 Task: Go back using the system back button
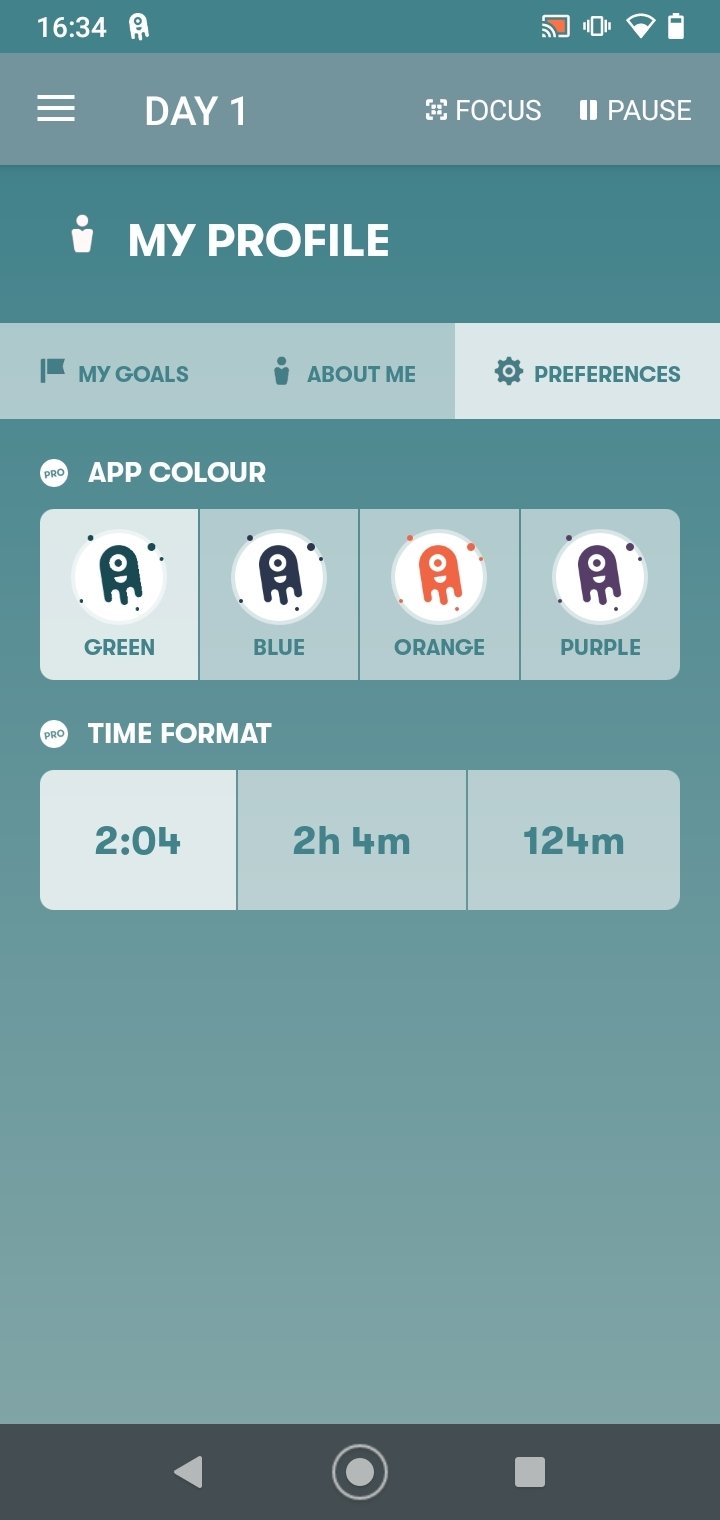coord(188,1472)
